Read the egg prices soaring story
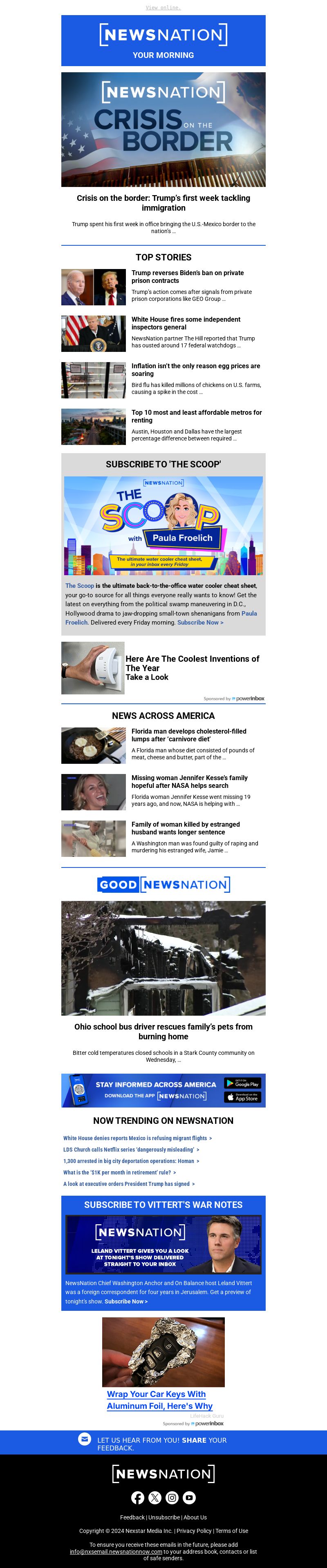Viewport: 327px width, 1568px height. (x=195, y=369)
